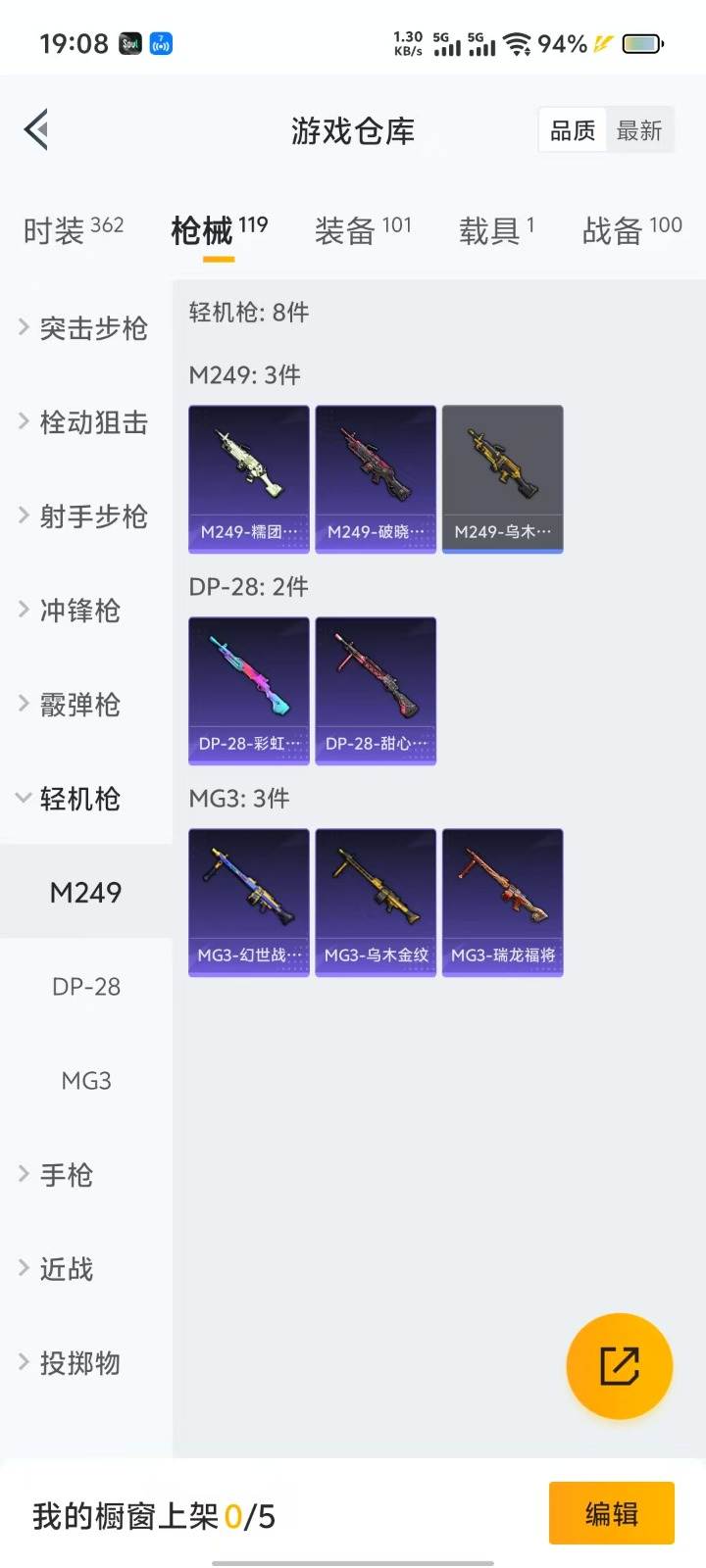The width and height of the screenshot is (706, 1568).
Task: Select M249 in the sidebar list
Action: (84, 893)
